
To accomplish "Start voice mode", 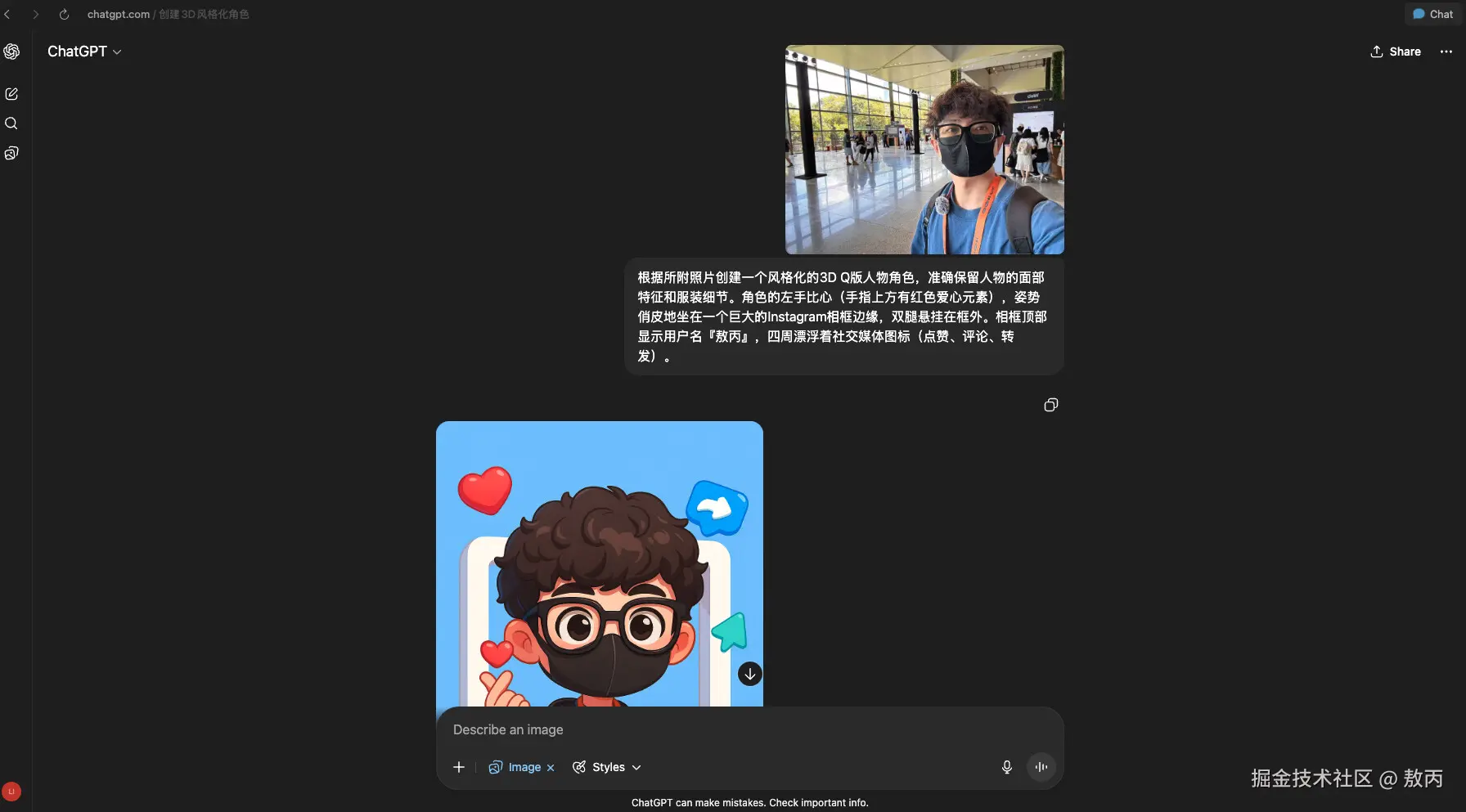I will 1041,767.
